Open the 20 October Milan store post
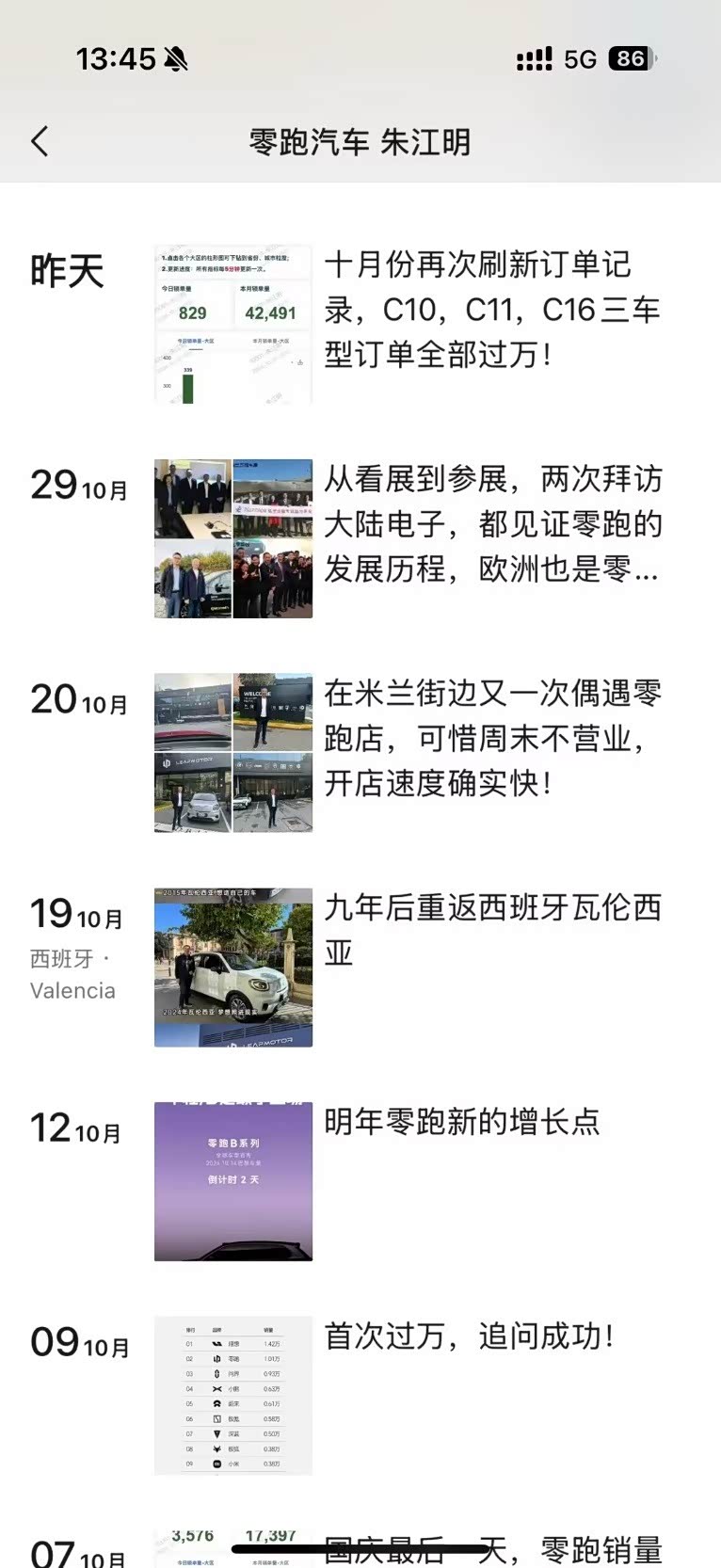The height and width of the screenshot is (1568, 721). [x=491, y=739]
